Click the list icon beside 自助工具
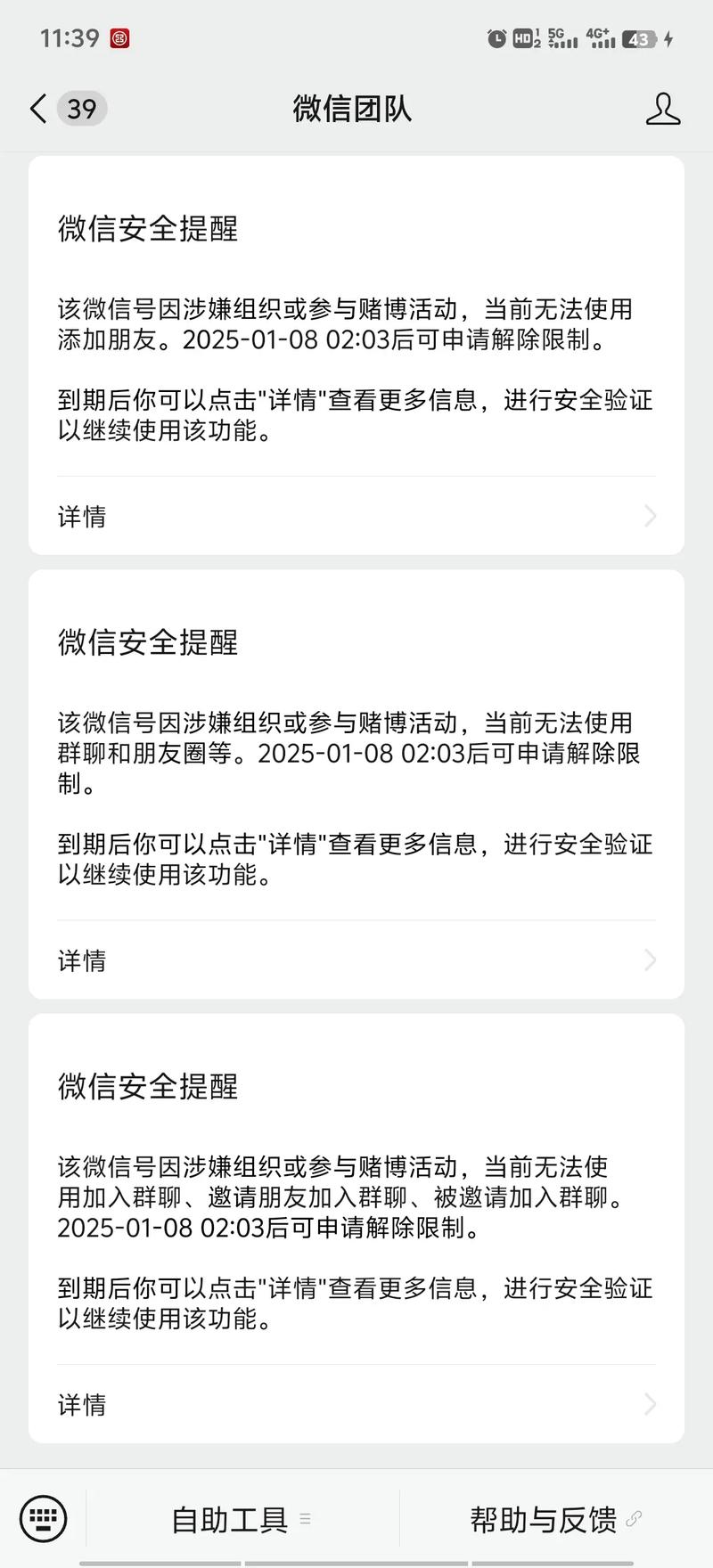 (x=305, y=1519)
